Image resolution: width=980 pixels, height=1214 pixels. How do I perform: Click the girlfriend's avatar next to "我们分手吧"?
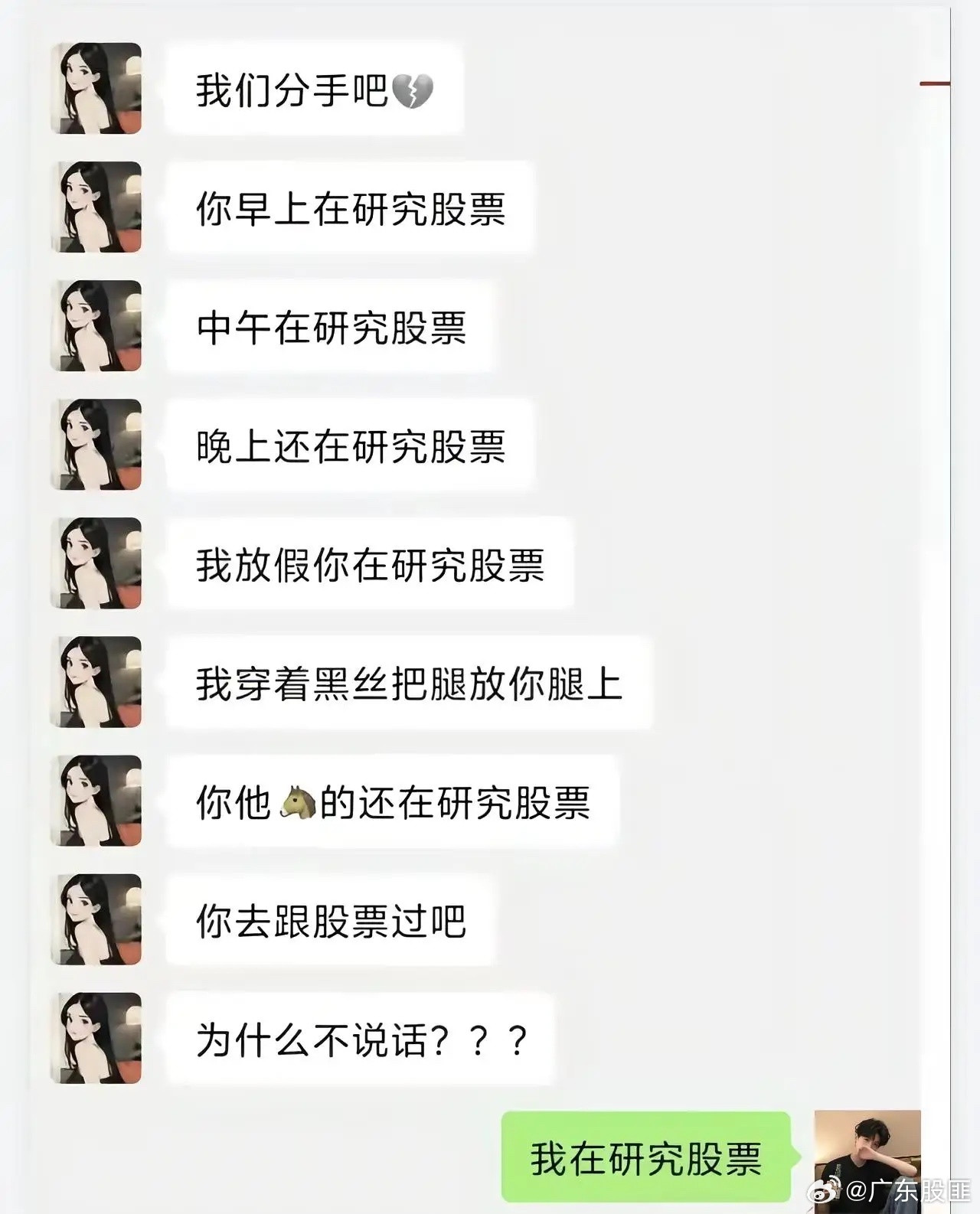tap(96, 90)
